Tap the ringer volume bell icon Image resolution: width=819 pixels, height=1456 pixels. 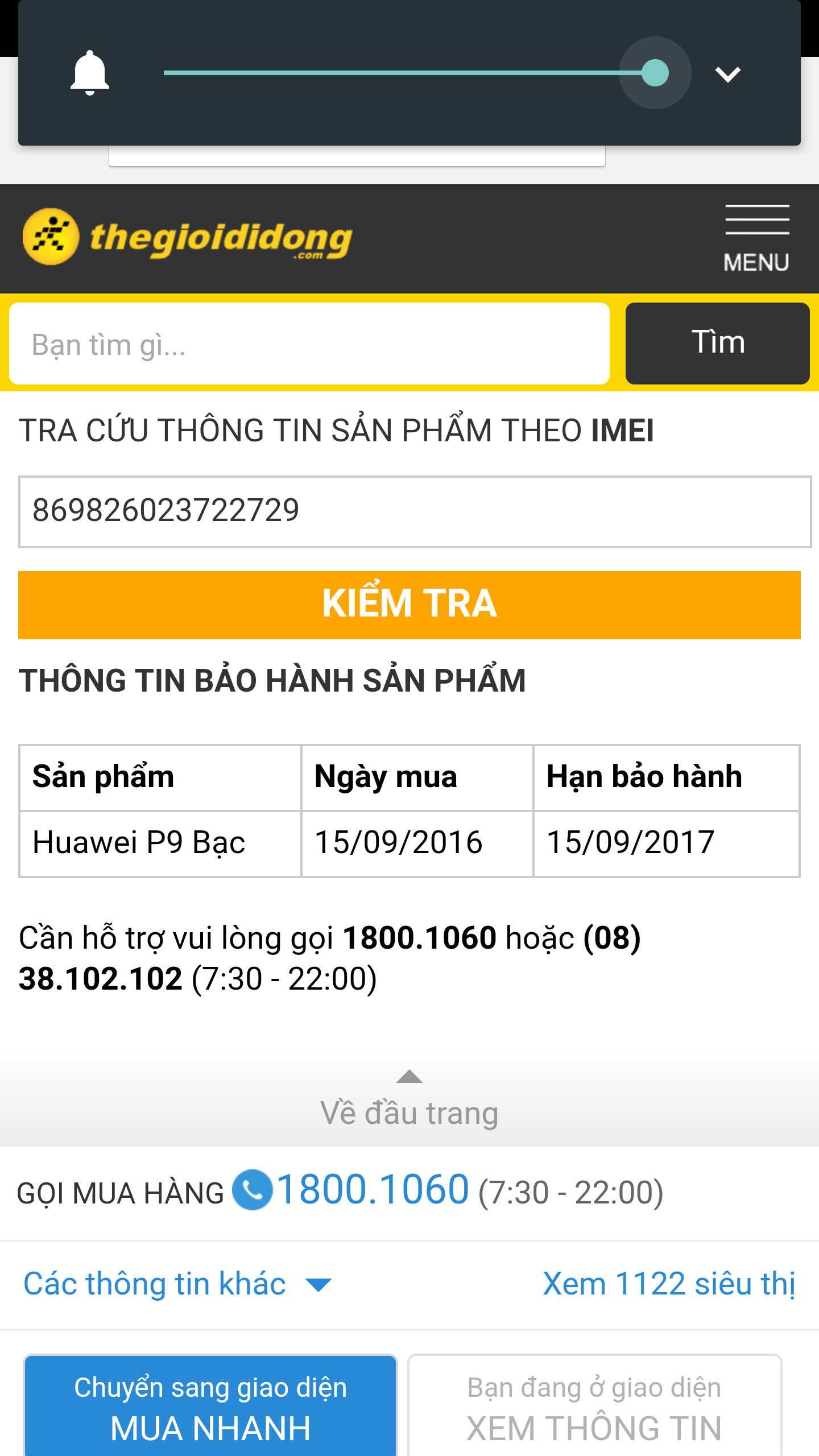click(x=90, y=73)
